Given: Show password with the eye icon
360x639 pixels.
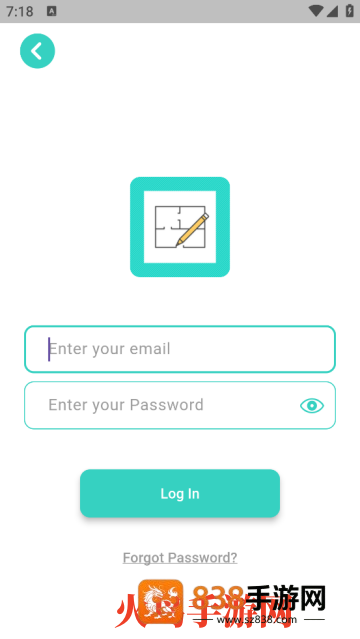Looking at the screenshot, I should click(312, 405).
